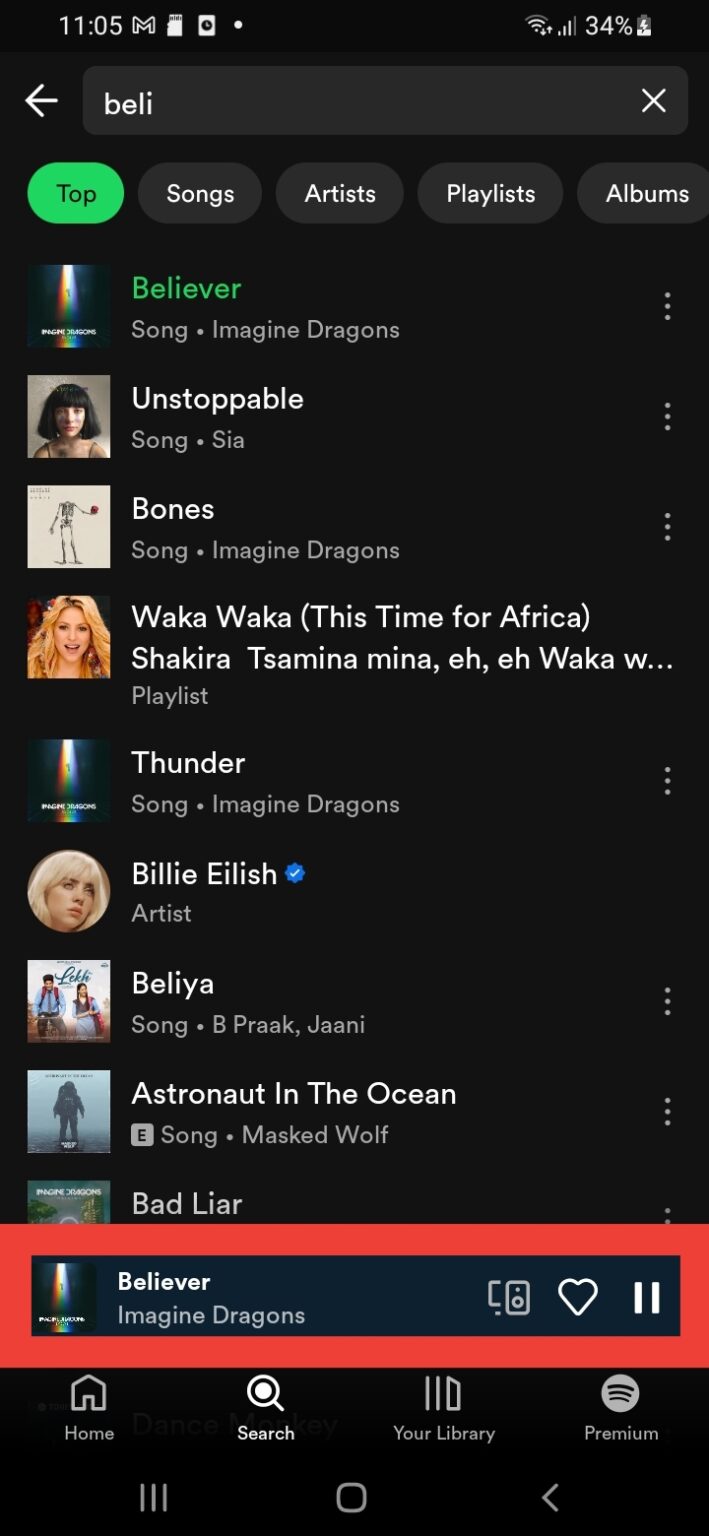Image resolution: width=709 pixels, height=1536 pixels.
Task: Switch to the Artists filter chip
Action: click(340, 193)
